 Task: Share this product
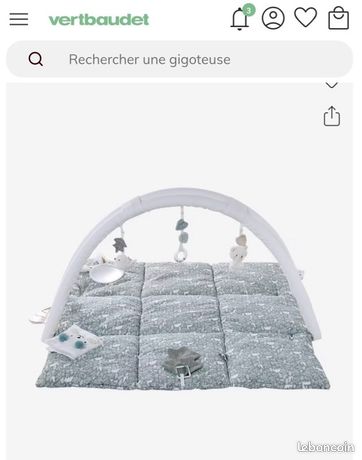point(332,116)
